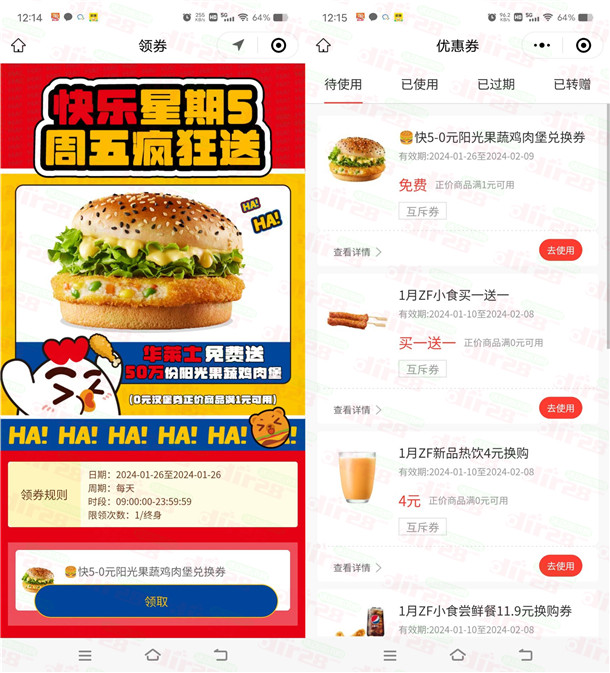This screenshot has height=673, width=610.
Task: Switch to the 已使用 tab
Action: pos(419,85)
